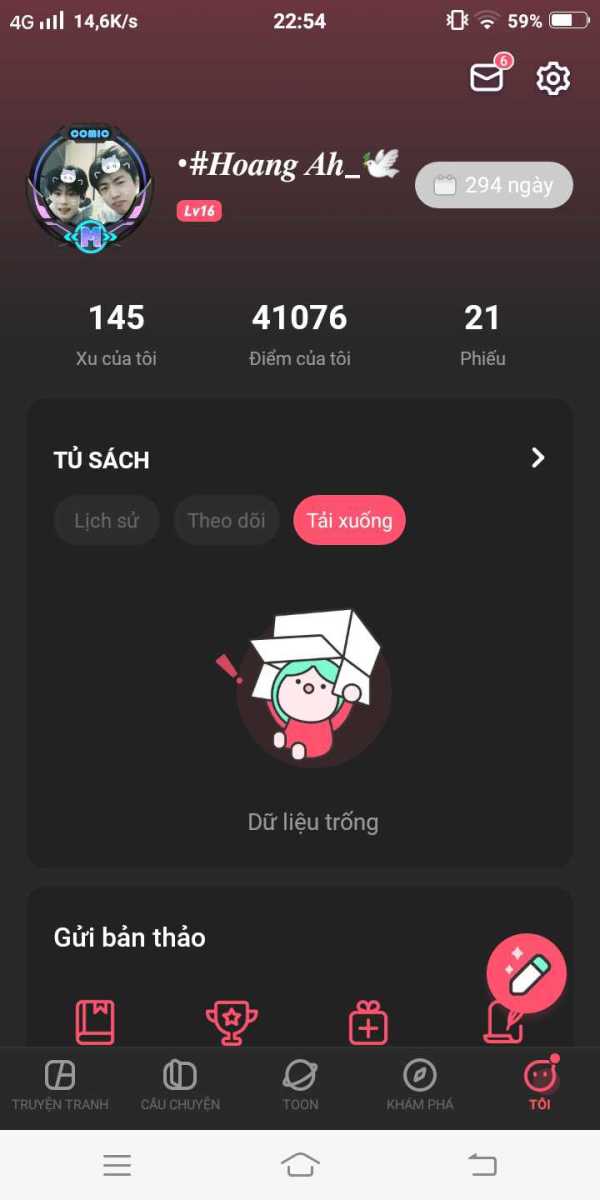Switch to Toon tab

click(x=300, y=1086)
